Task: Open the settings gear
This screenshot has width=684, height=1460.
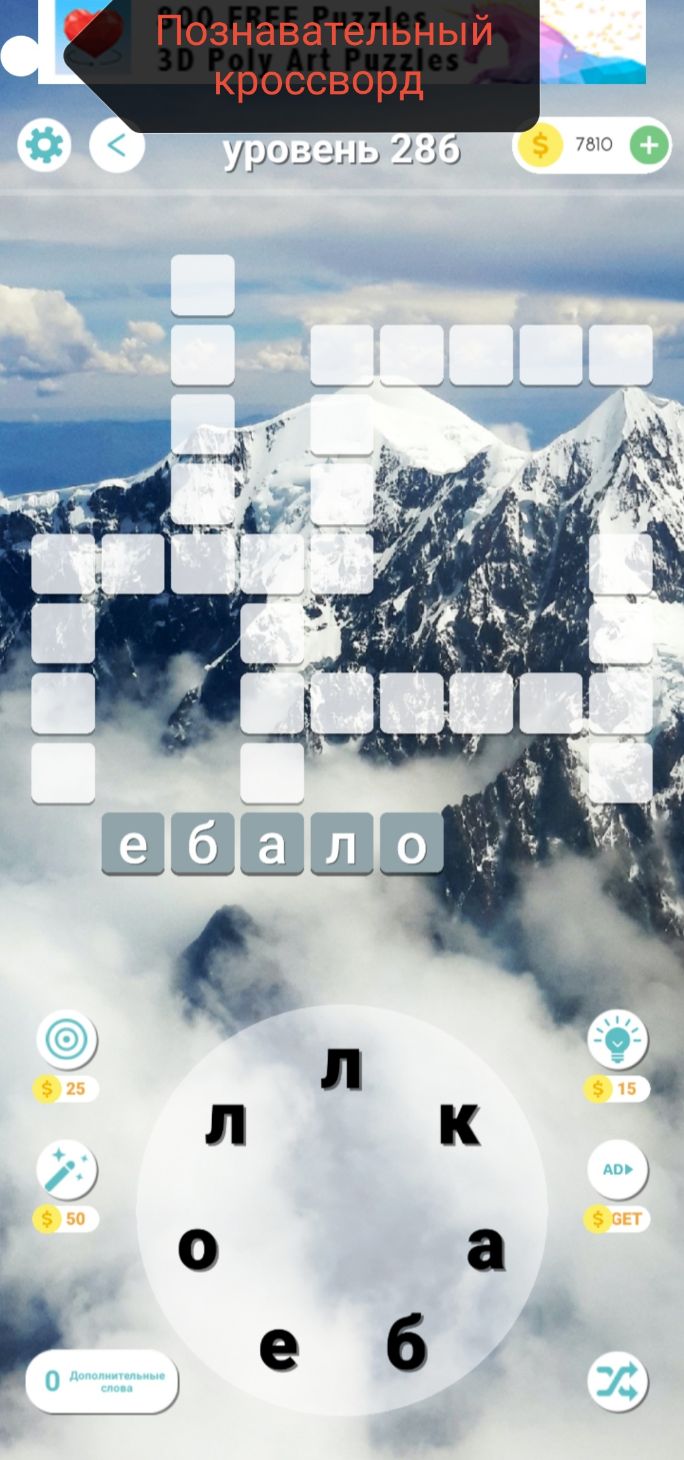Action: click(44, 146)
